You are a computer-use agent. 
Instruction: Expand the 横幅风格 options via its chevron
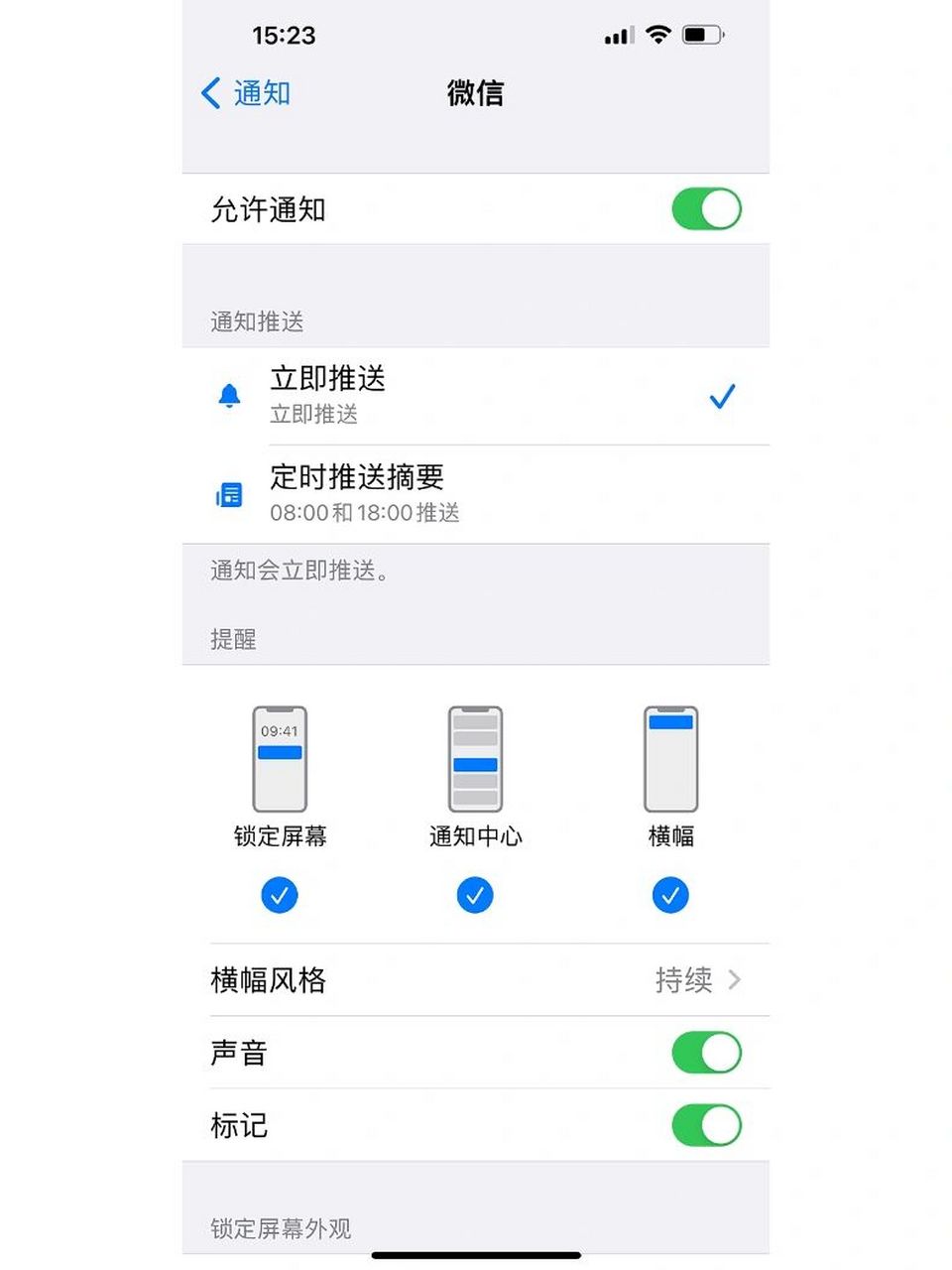click(x=736, y=979)
